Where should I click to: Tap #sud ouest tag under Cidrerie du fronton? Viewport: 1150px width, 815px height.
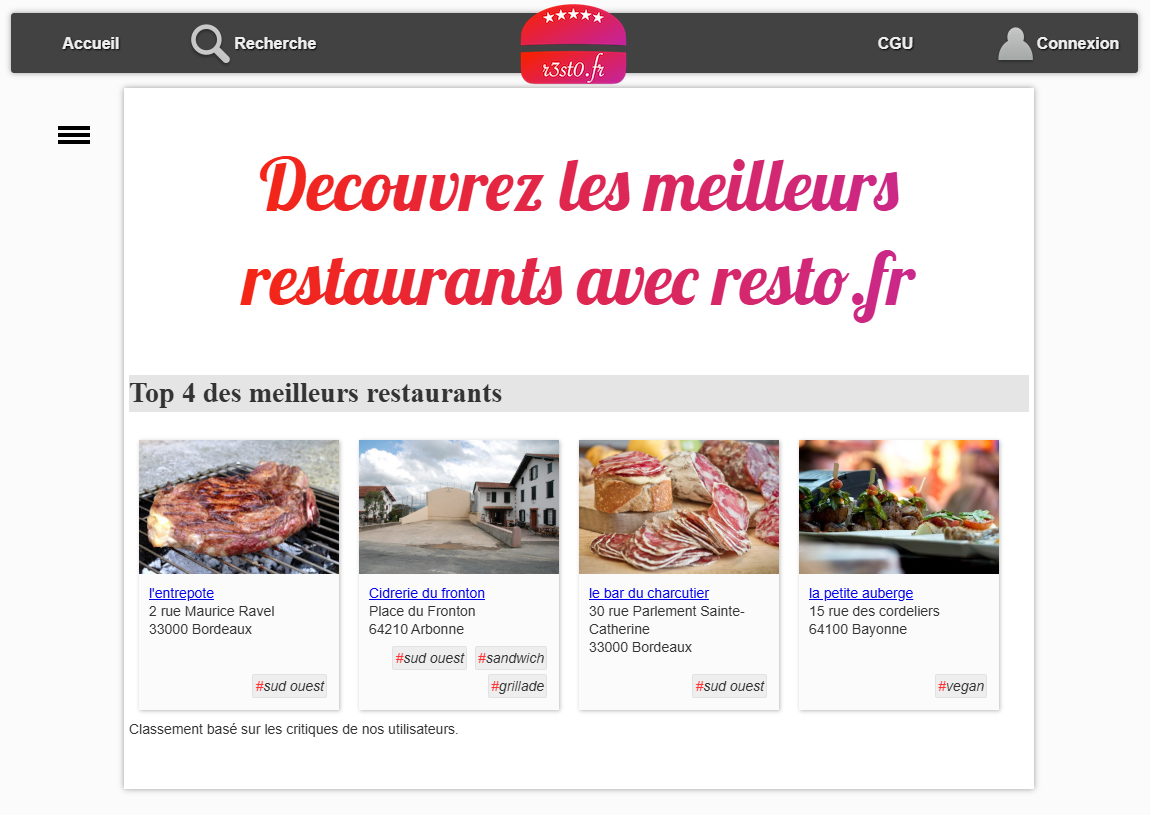point(430,658)
